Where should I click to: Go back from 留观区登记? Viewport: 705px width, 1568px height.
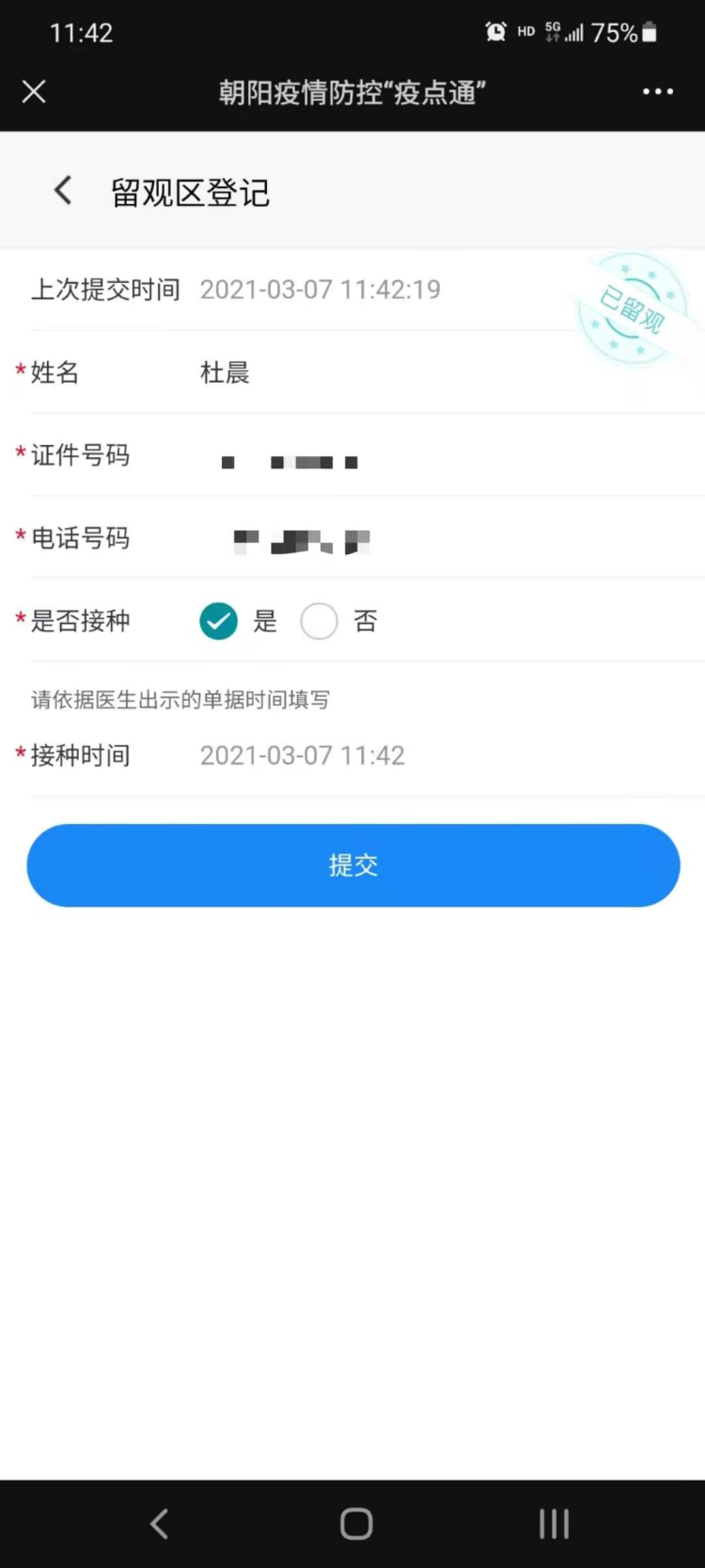pos(63,191)
